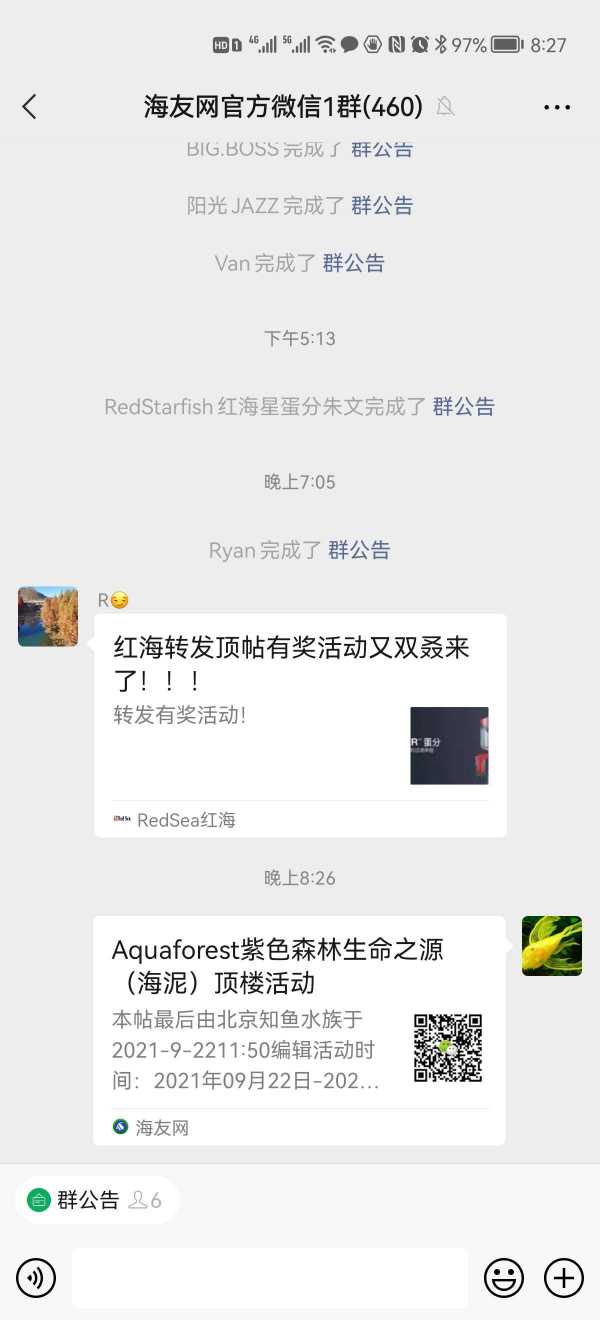
Task: Open the Aquaforest紫色森林 海友网 shared card
Action: click(x=298, y=1030)
